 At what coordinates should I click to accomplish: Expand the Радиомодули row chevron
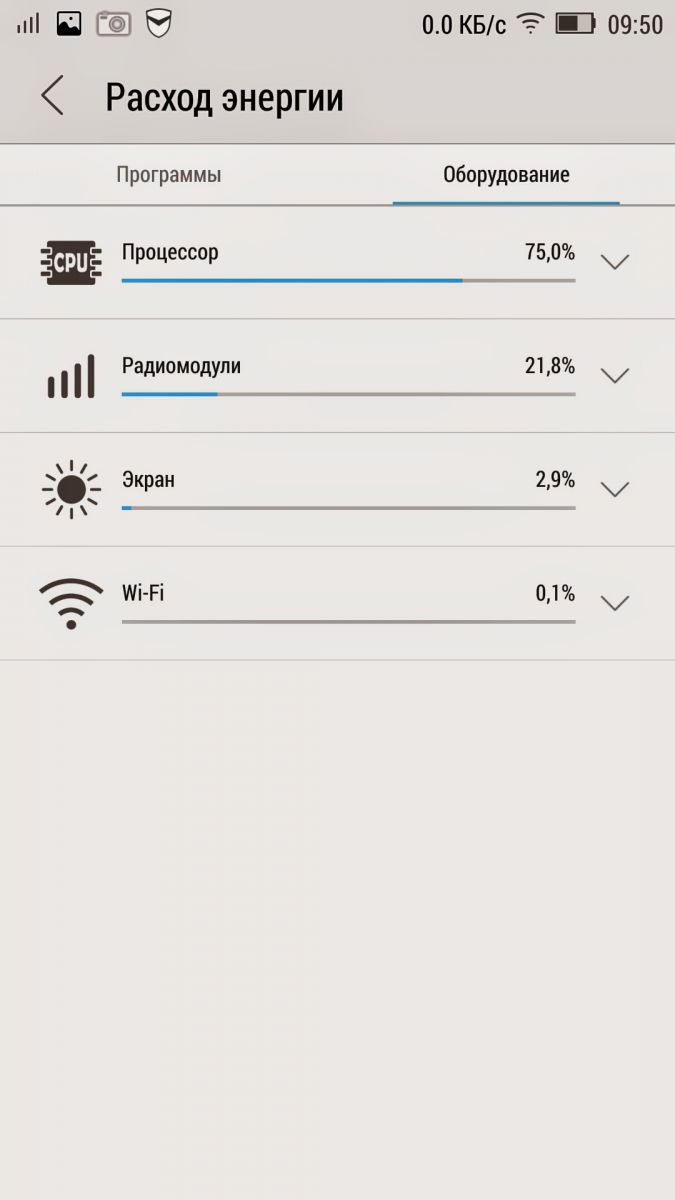pos(614,376)
